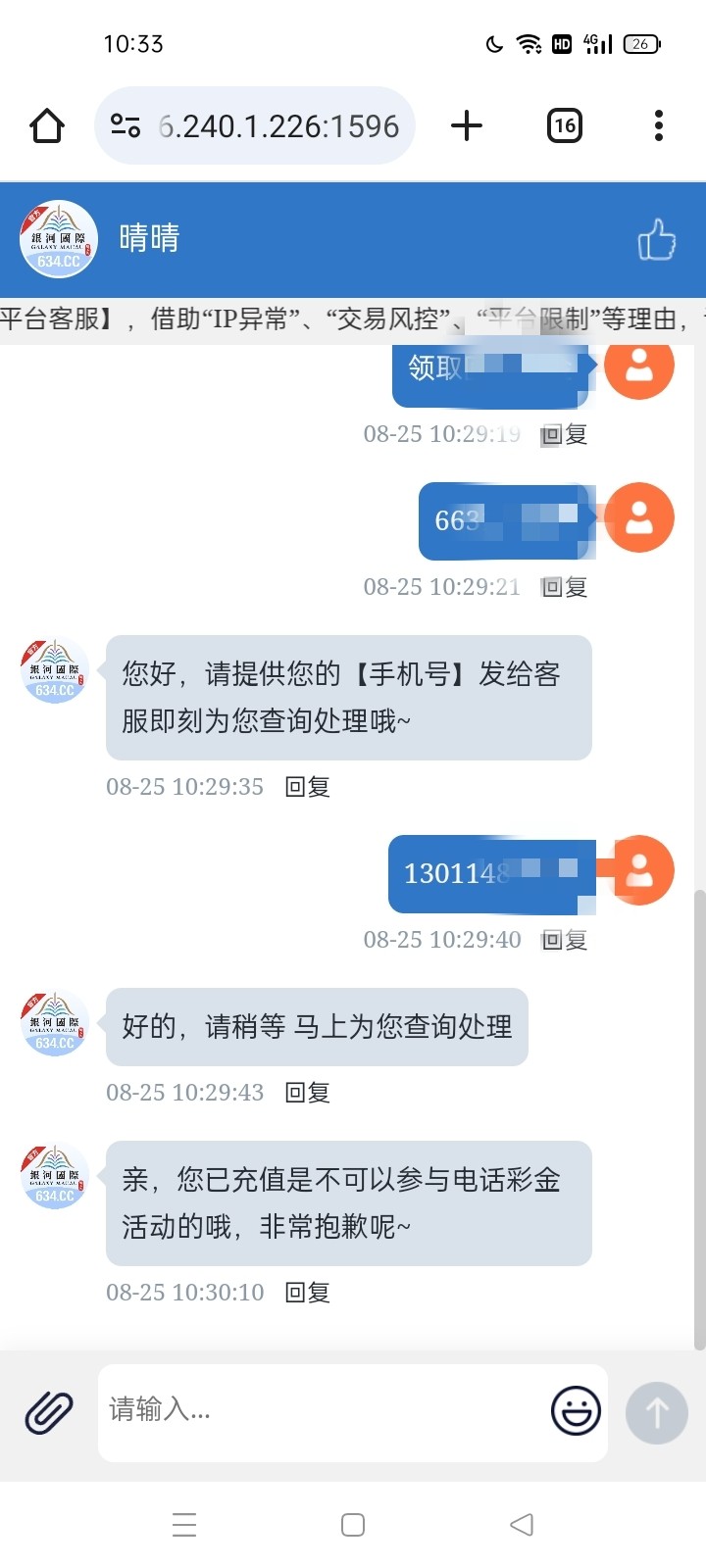Tap 回复 under the 10:29:21 message
This screenshot has height=1568, width=706.
(565, 587)
